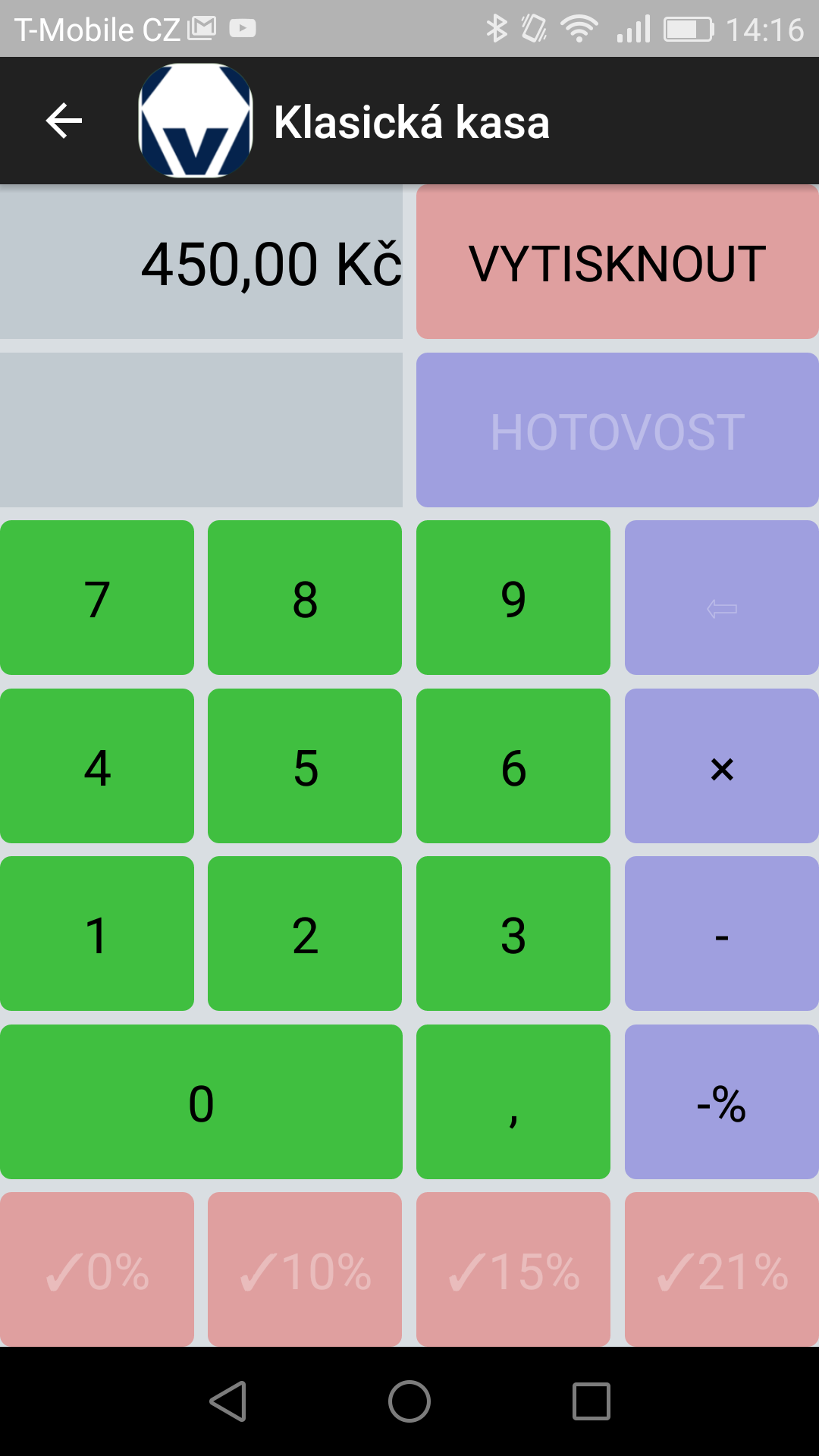The image size is (819, 1456).
Task: Enter digit 1 on the keypad
Action: click(97, 934)
